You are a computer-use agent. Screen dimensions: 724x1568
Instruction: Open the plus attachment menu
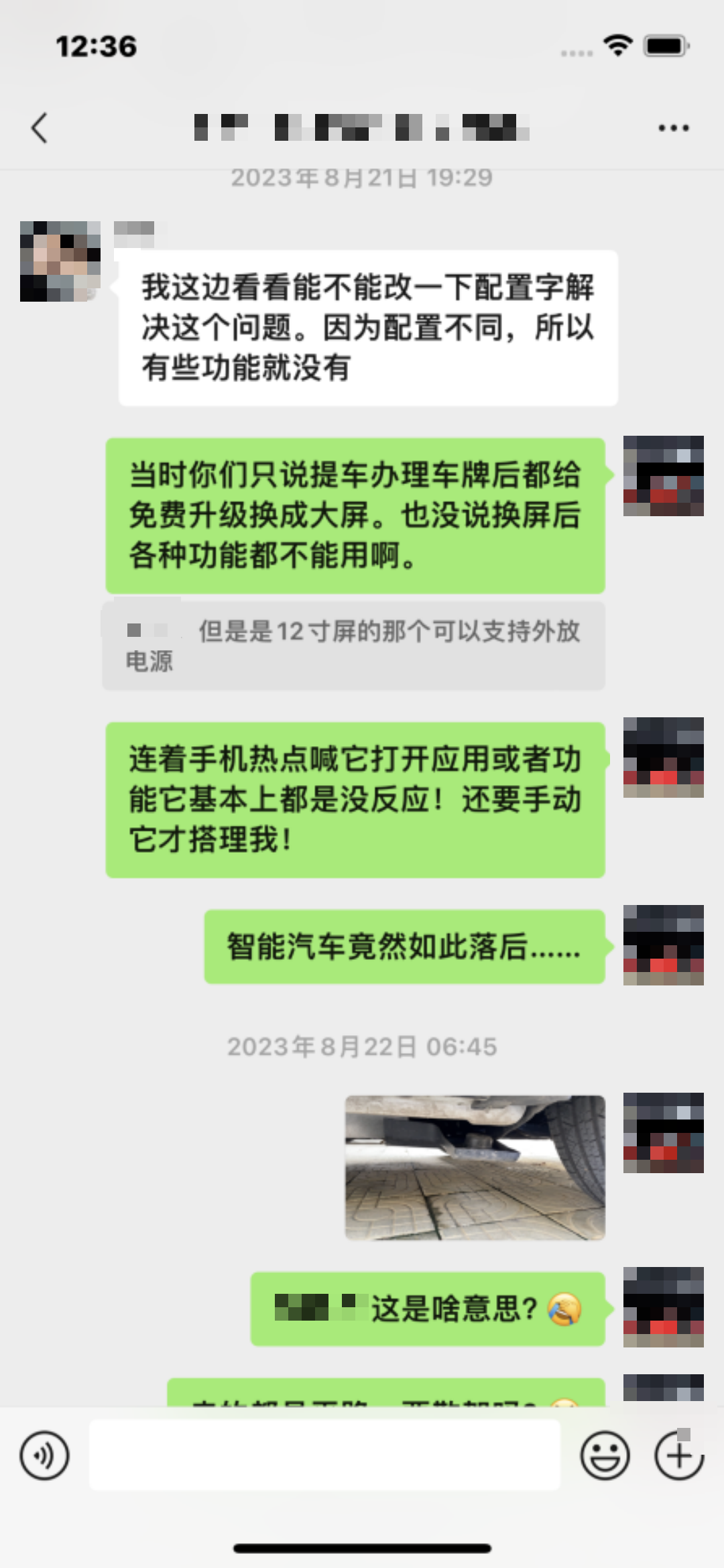point(678,1455)
